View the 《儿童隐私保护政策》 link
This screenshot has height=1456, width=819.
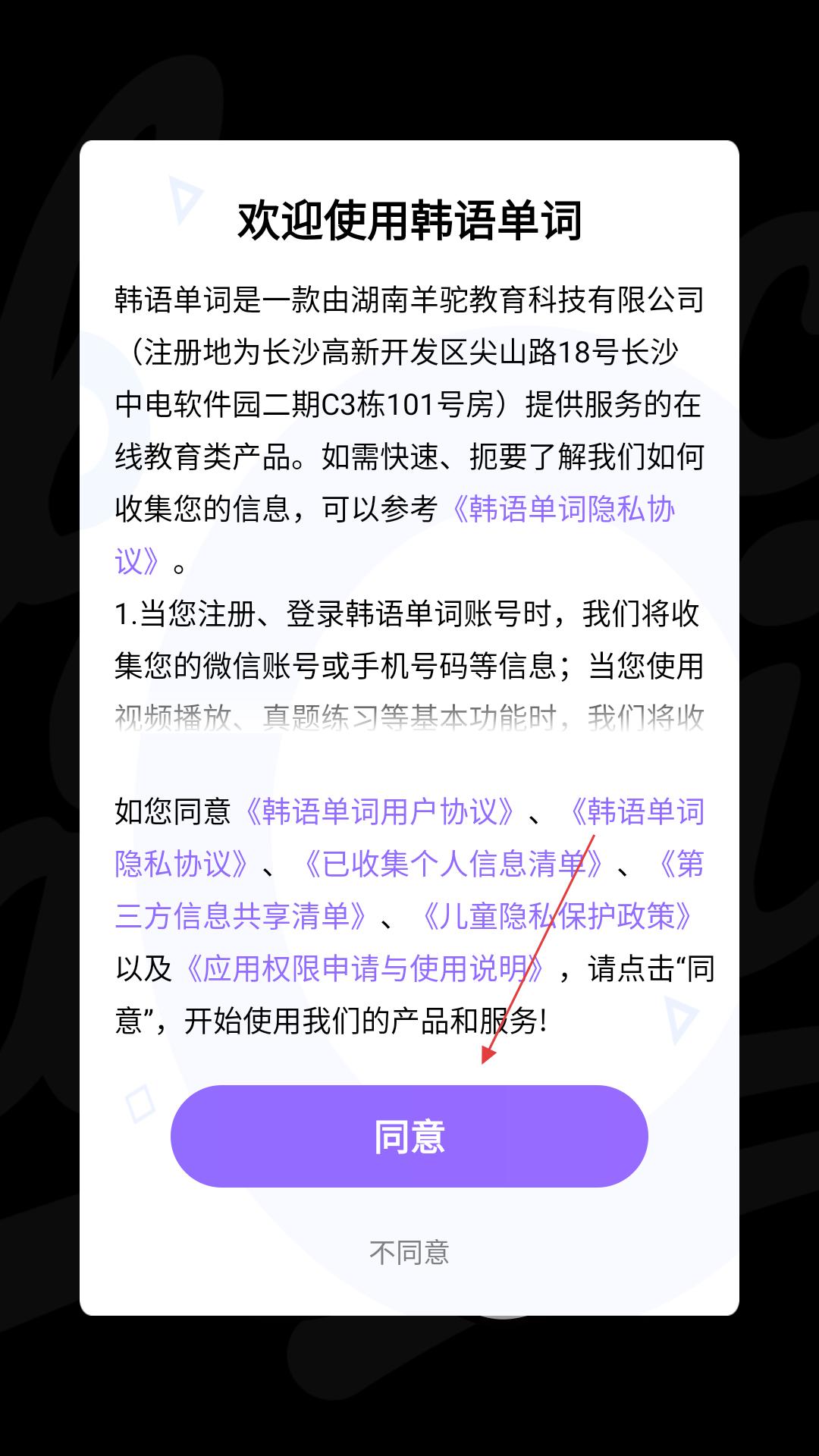click(x=557, y=916)
